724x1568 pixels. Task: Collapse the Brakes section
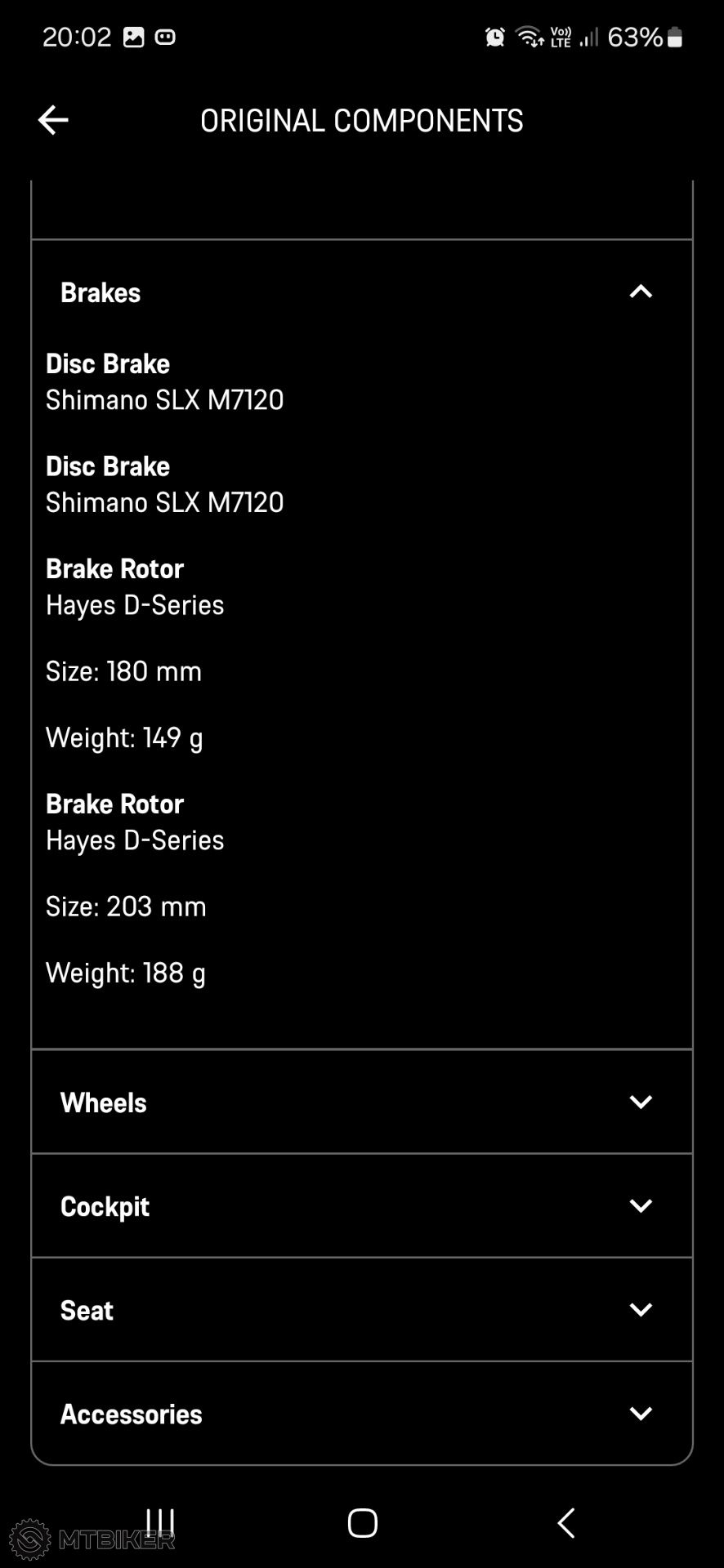[361, 292]
